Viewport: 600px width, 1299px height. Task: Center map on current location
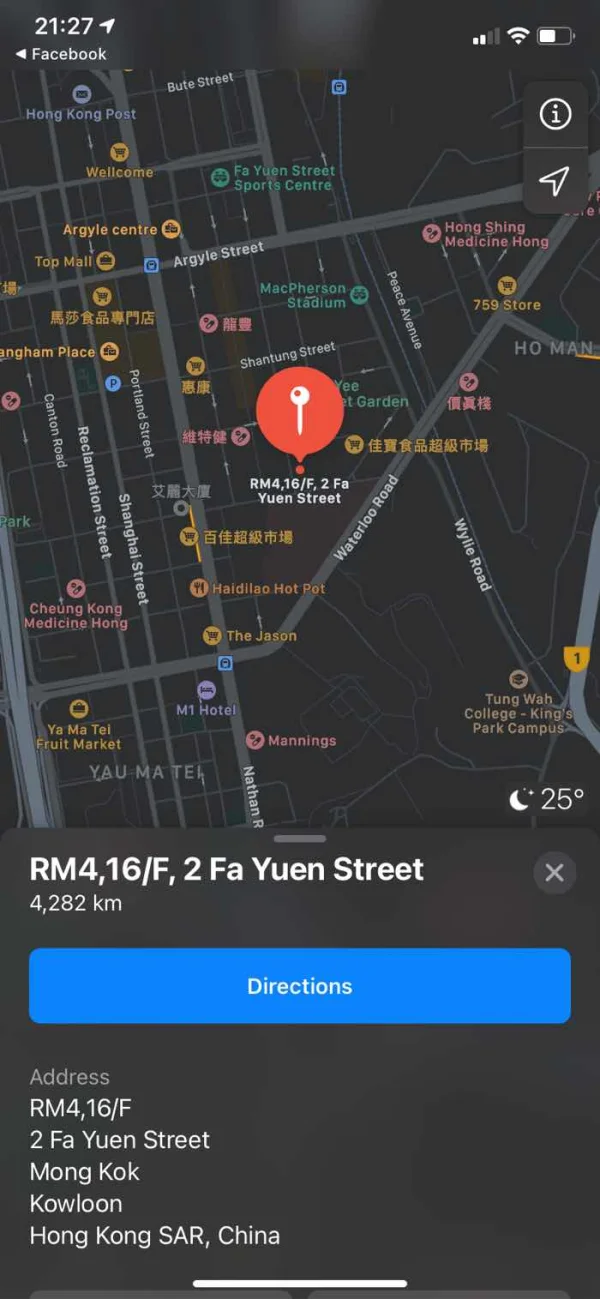coord(554,181)
